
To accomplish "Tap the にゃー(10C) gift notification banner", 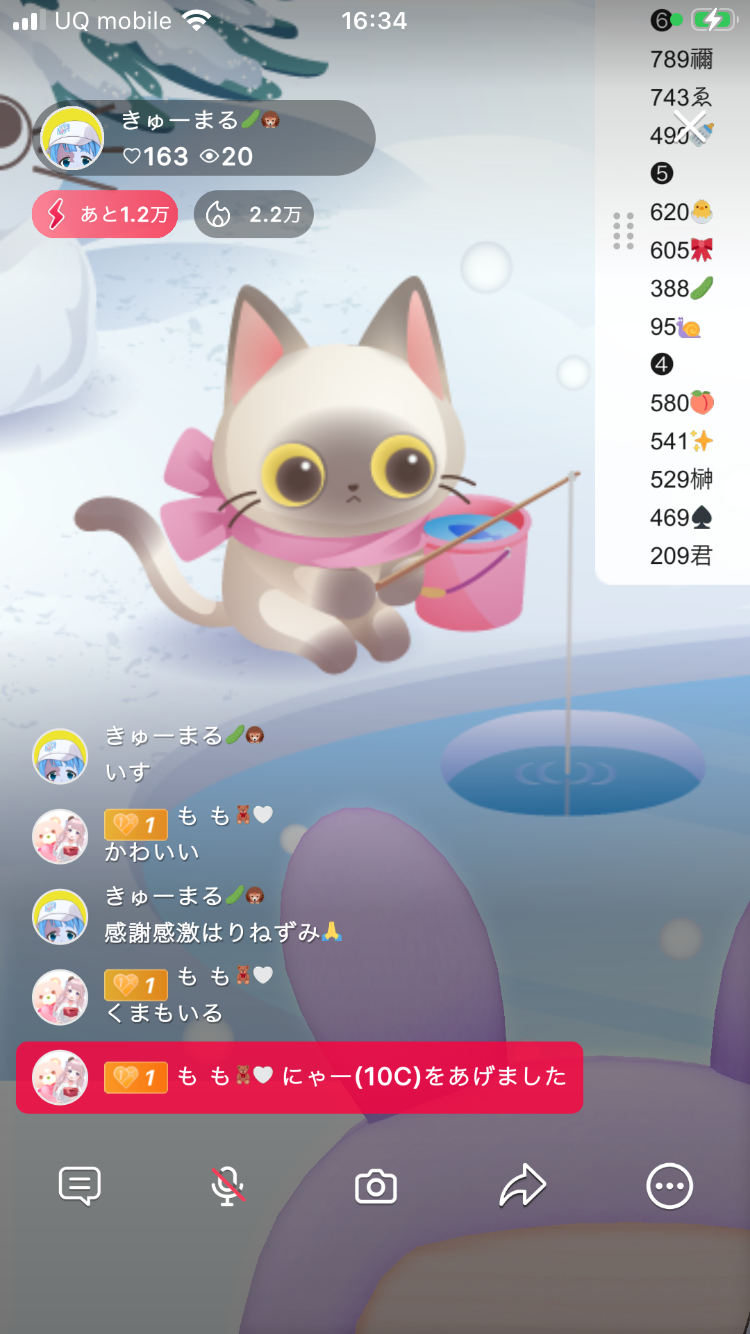I will pos(299,1077).
